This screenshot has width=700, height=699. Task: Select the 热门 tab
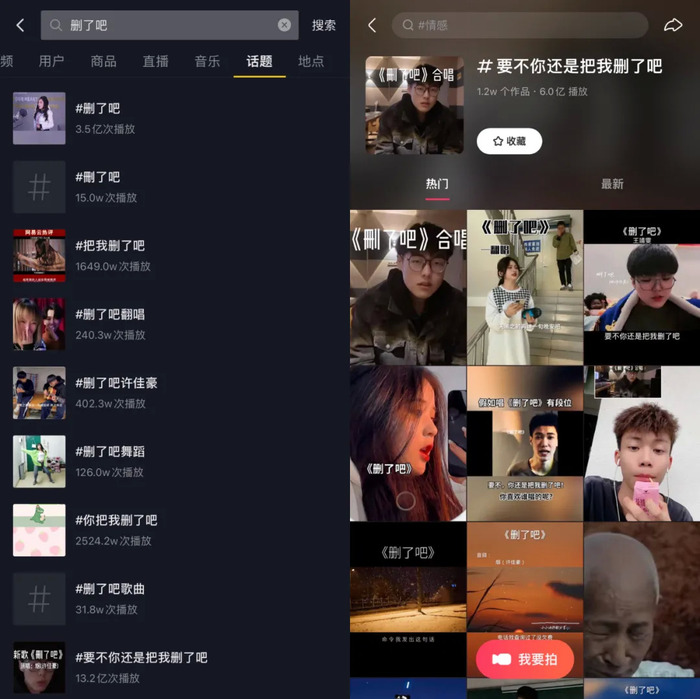[x=437, y=184]
